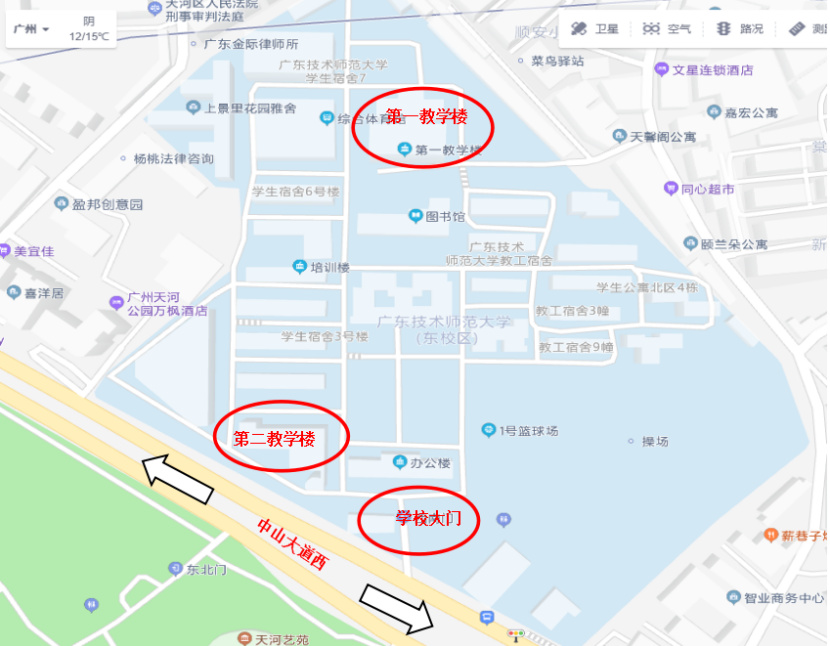Screen dimensions: 830x646
Task: Open the 文星连锁酒店 hotel marker
Action: pos(661,70)
